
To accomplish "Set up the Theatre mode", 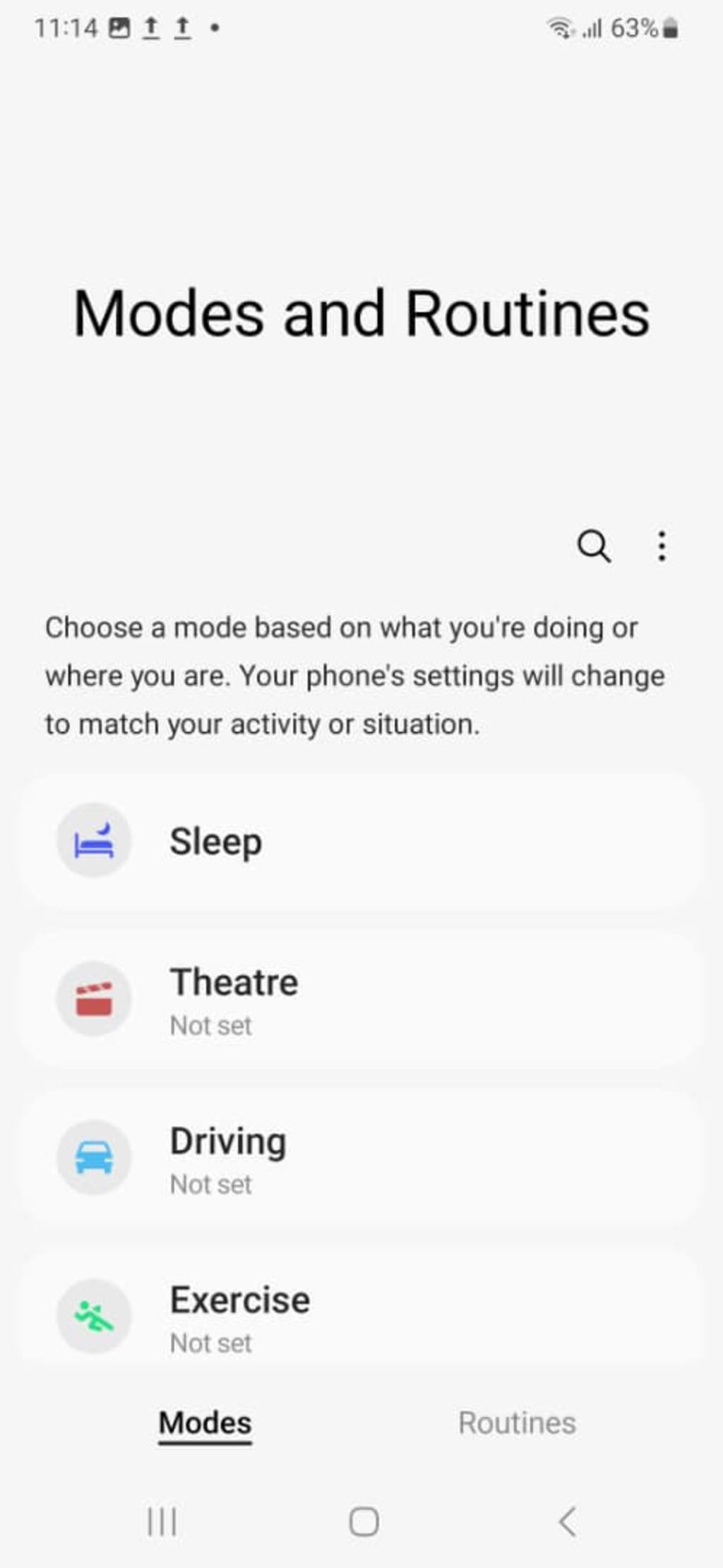I will click(x=361, y=998).
